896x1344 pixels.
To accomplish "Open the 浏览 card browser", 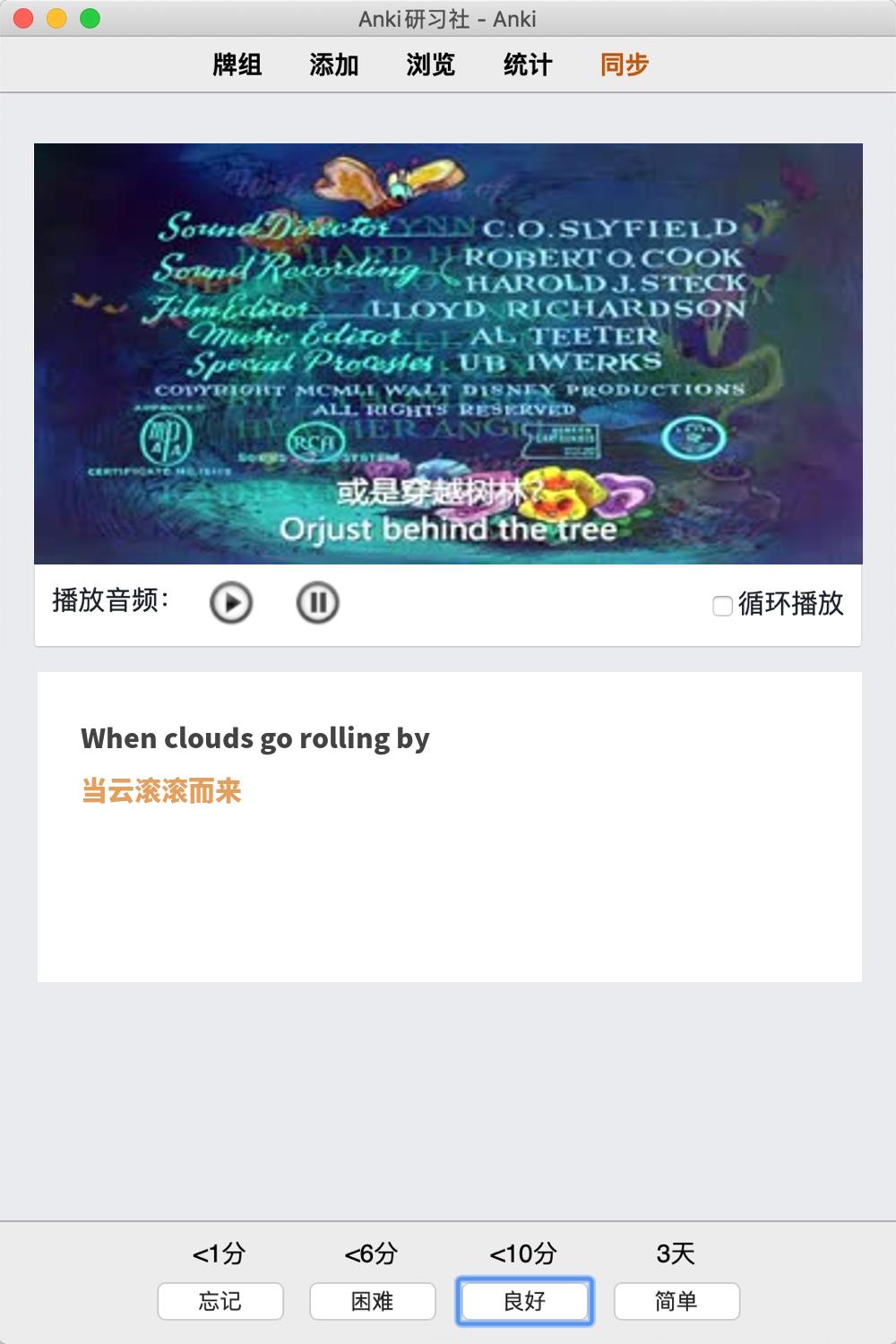I will [431, 65].
